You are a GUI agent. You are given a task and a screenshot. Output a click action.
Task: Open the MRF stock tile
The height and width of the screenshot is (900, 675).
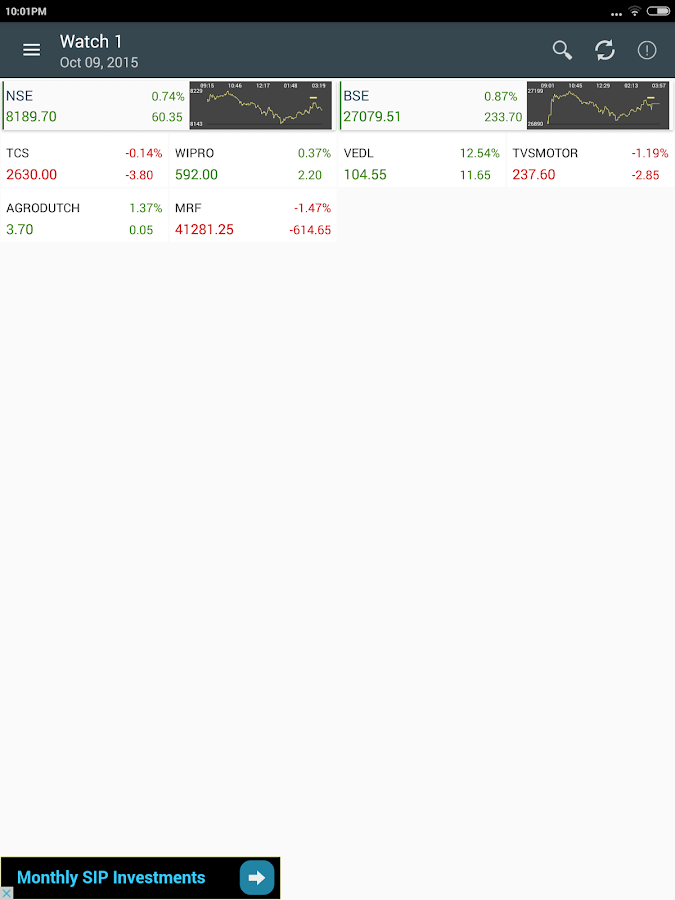tap(252, 218)
